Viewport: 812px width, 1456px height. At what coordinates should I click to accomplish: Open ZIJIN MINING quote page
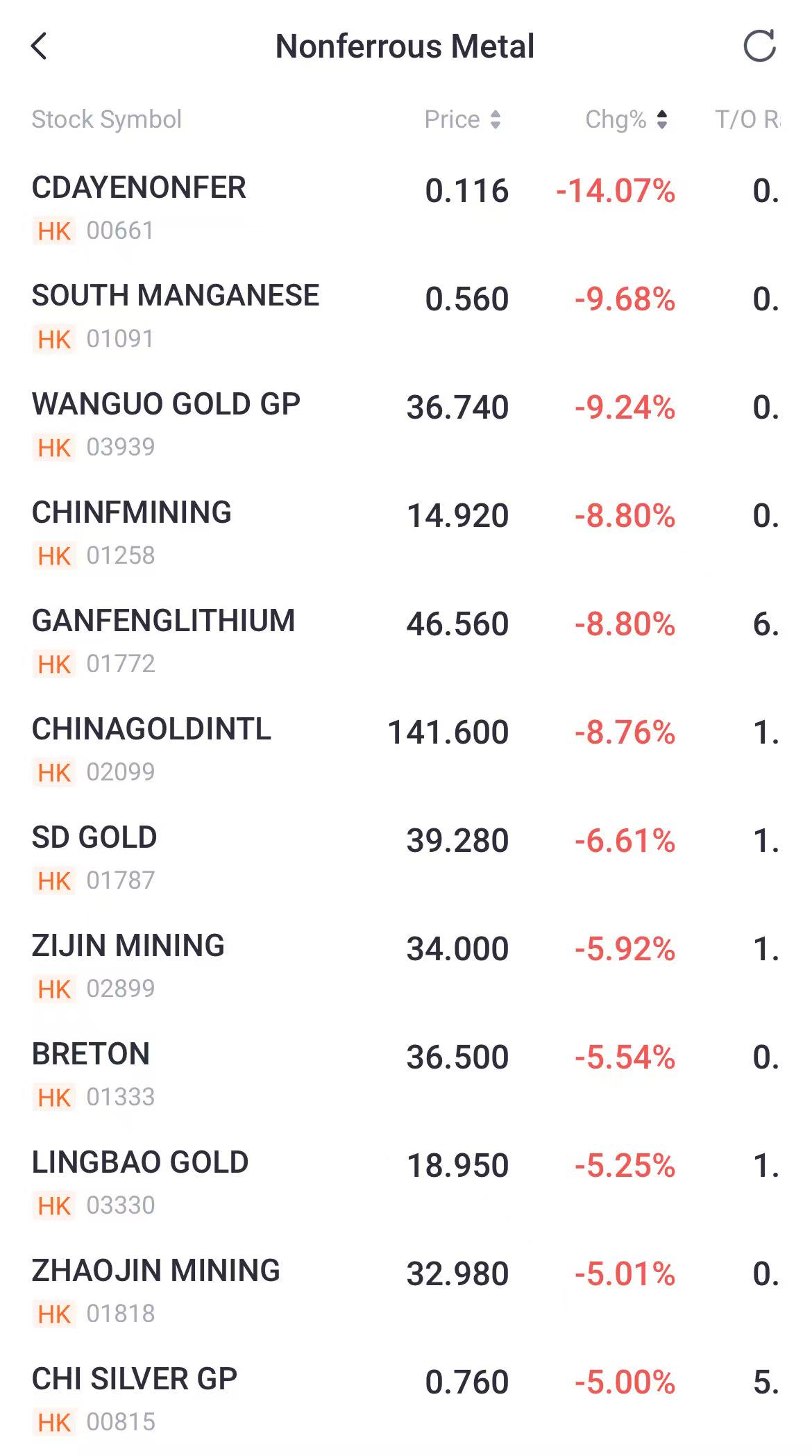pos(406,967)
